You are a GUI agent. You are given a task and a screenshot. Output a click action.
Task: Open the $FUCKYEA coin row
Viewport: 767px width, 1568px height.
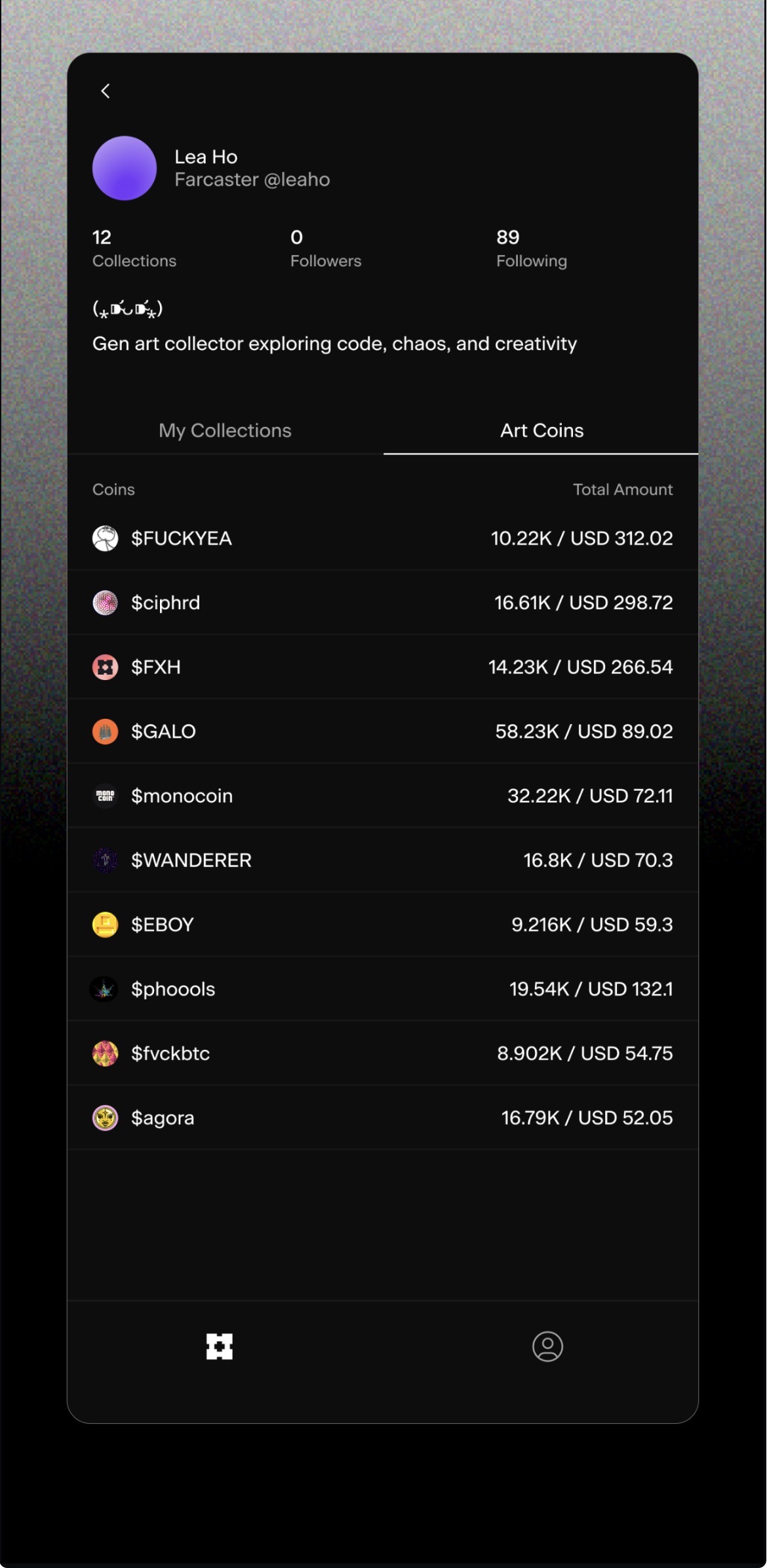(382, 538)
